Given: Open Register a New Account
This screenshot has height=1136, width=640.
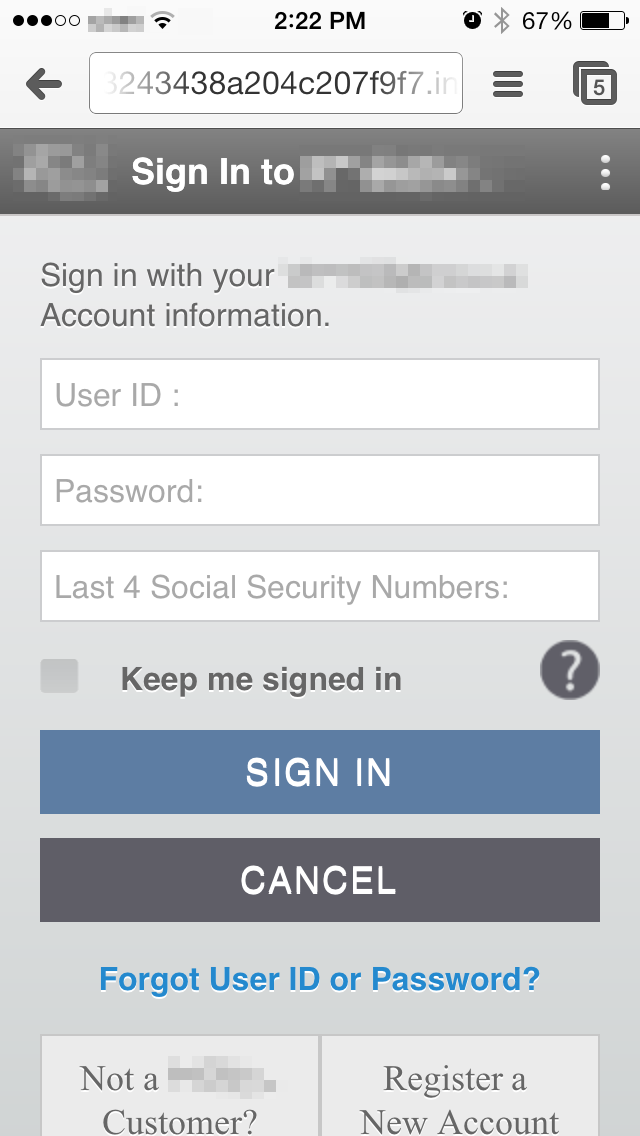Looking at the screenshot, I should point(460,1085).
